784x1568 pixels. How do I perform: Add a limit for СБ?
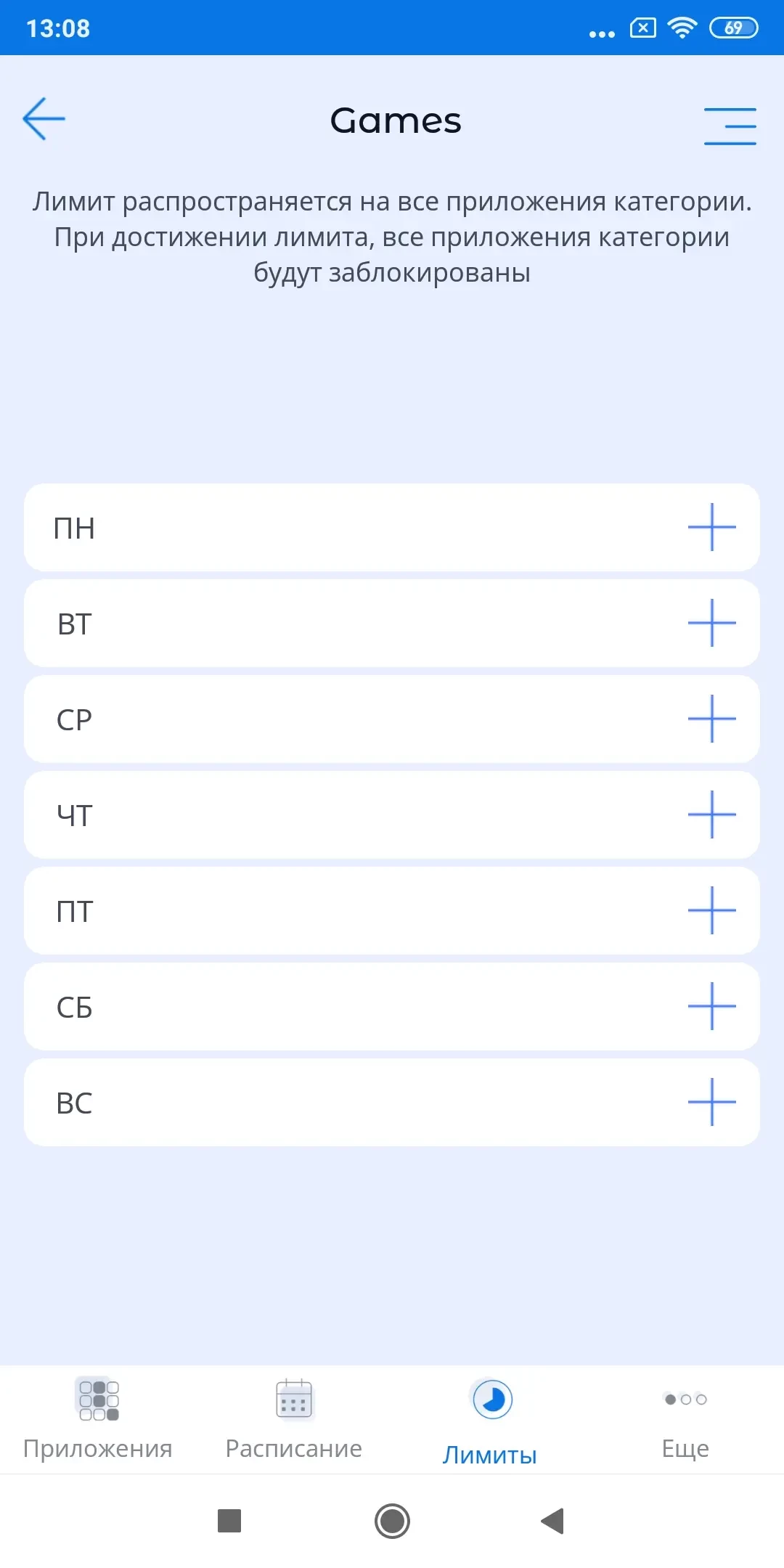point(711,1006)
